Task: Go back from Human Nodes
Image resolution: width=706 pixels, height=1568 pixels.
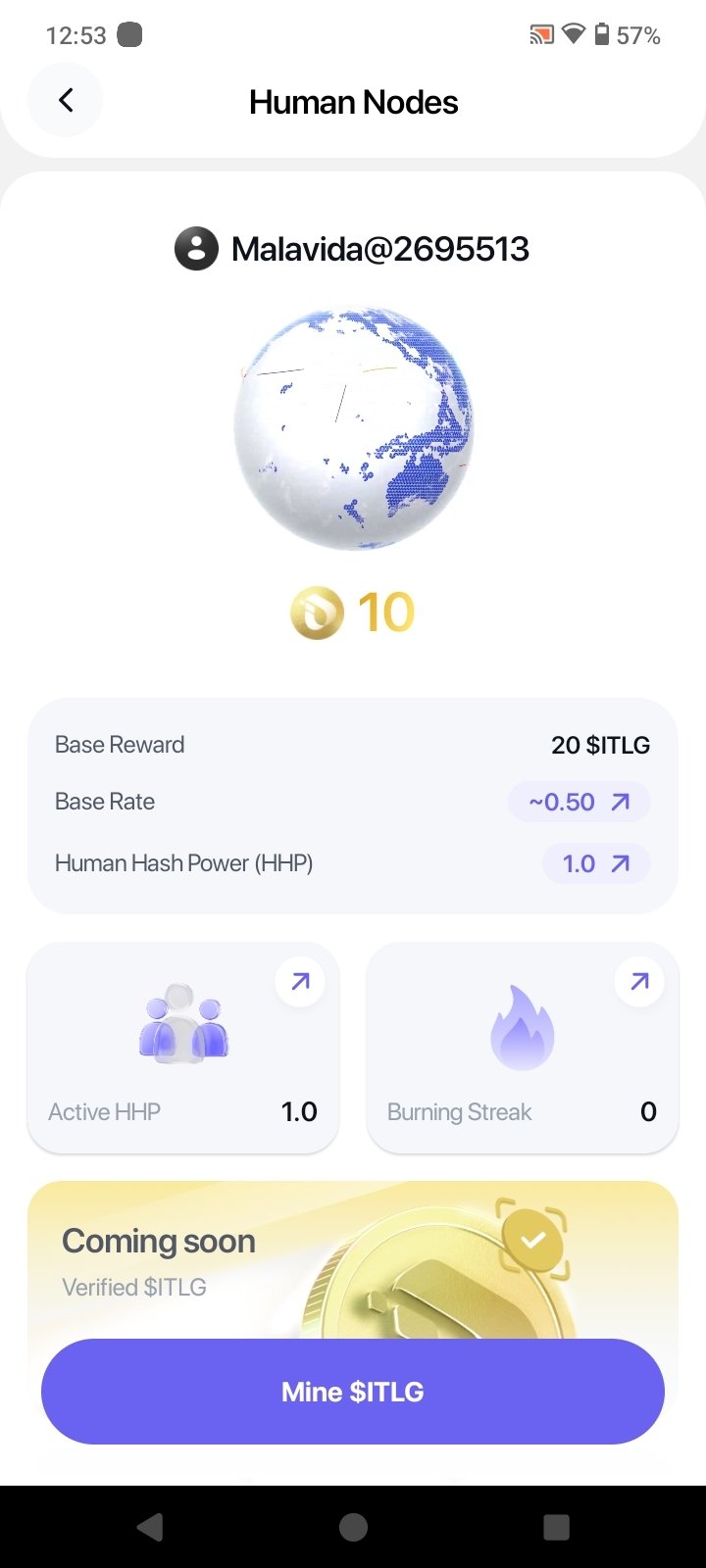Action: (66, 100)
